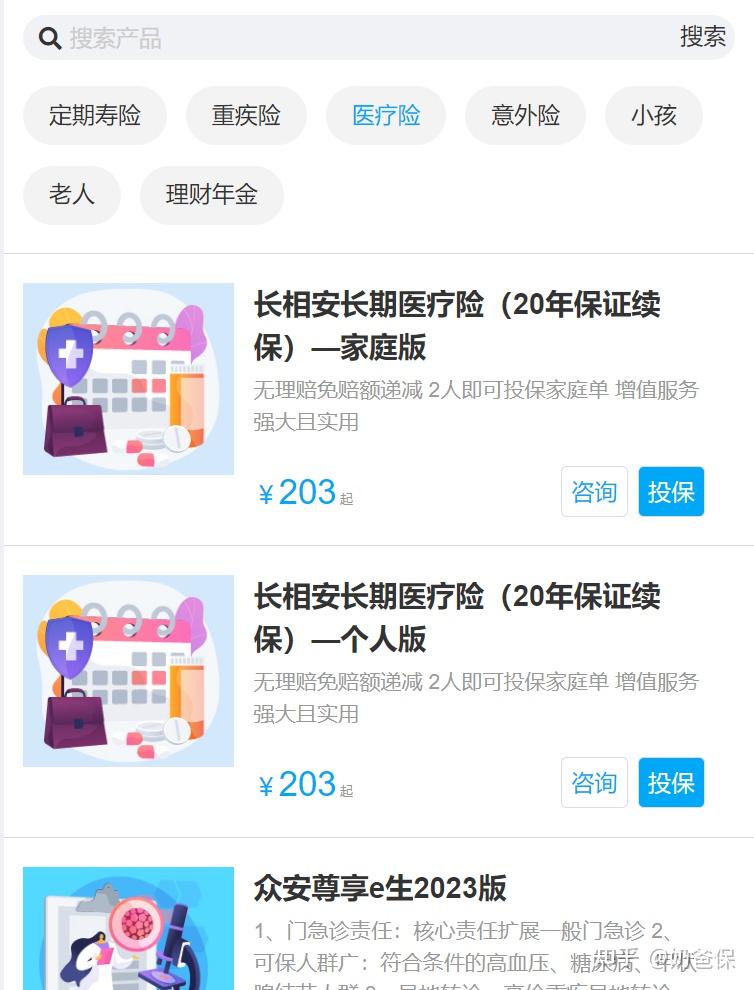Filter by 意外险 chip

525,116
